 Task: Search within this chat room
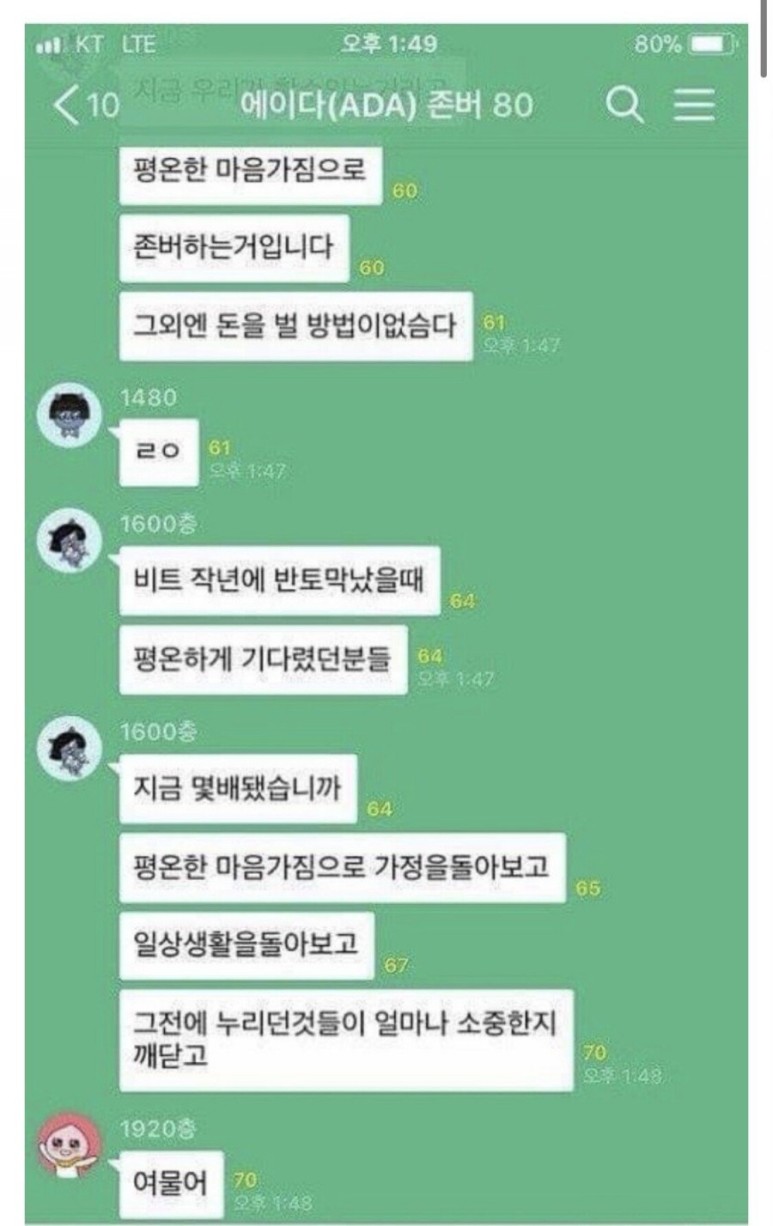click(625, 106)
